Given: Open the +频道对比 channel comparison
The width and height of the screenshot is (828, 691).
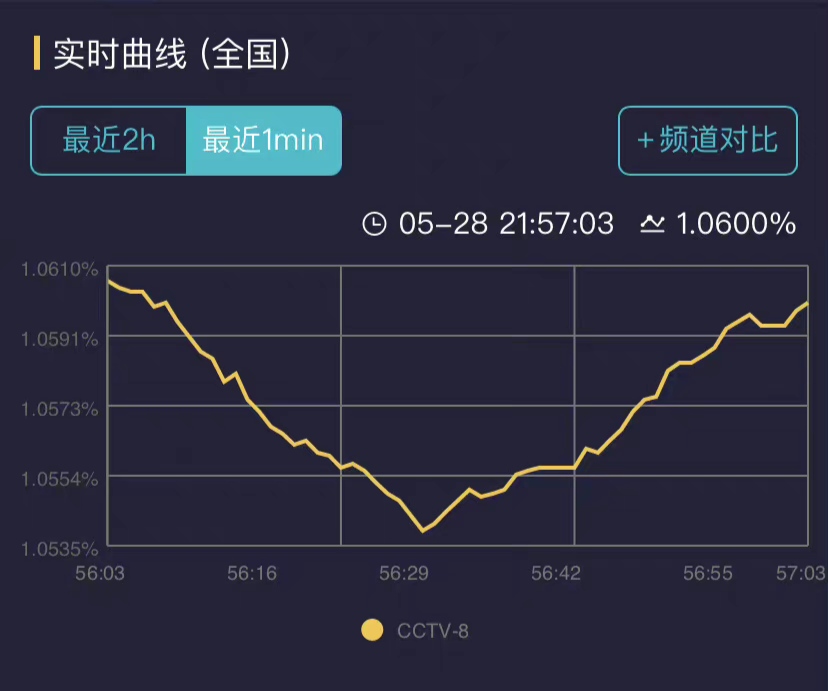Looking at the screenshot, I should click(x=707, y=141).
